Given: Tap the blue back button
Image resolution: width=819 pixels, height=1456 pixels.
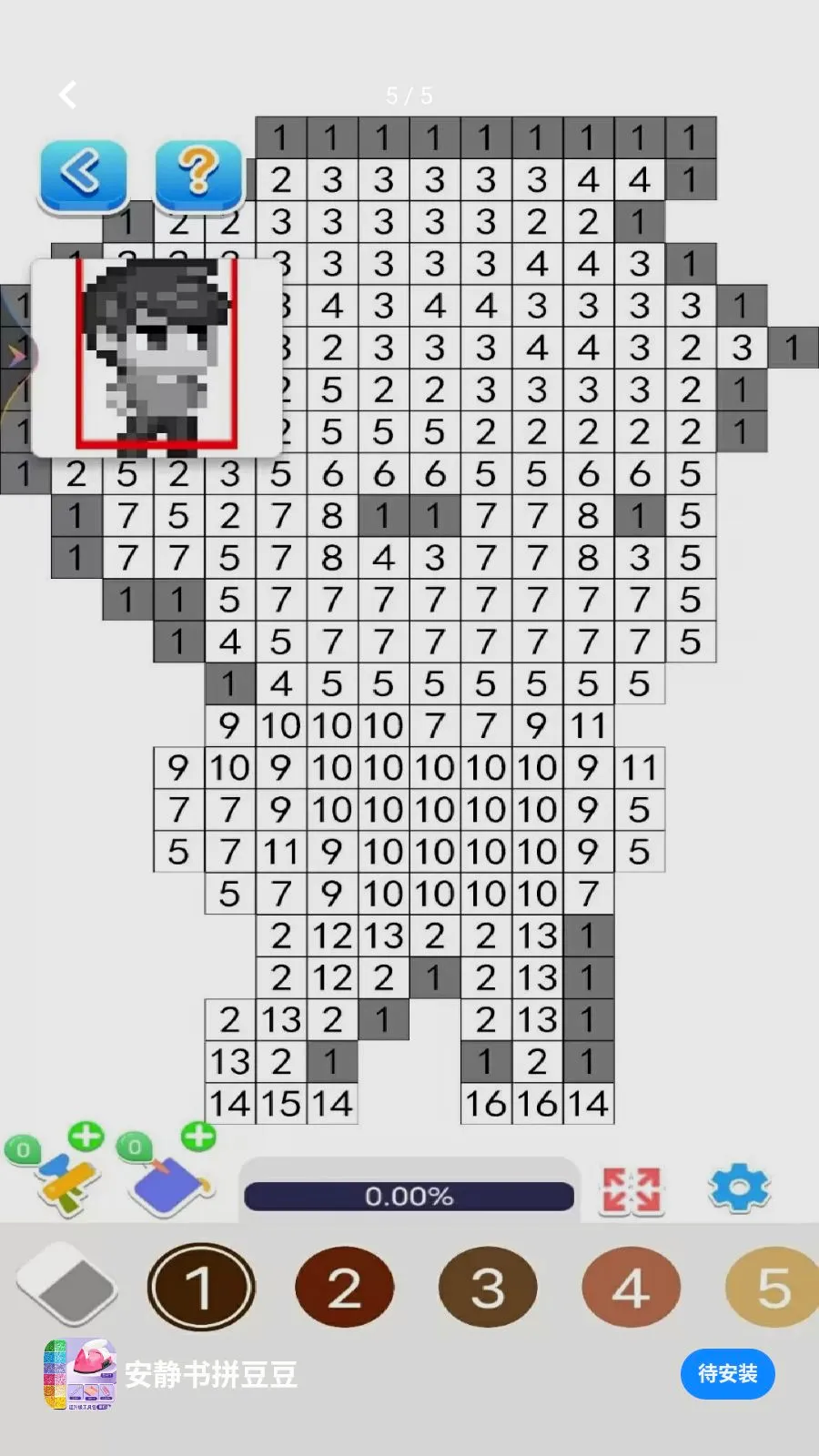Looking at the screenshot, I should click(83, 175).
